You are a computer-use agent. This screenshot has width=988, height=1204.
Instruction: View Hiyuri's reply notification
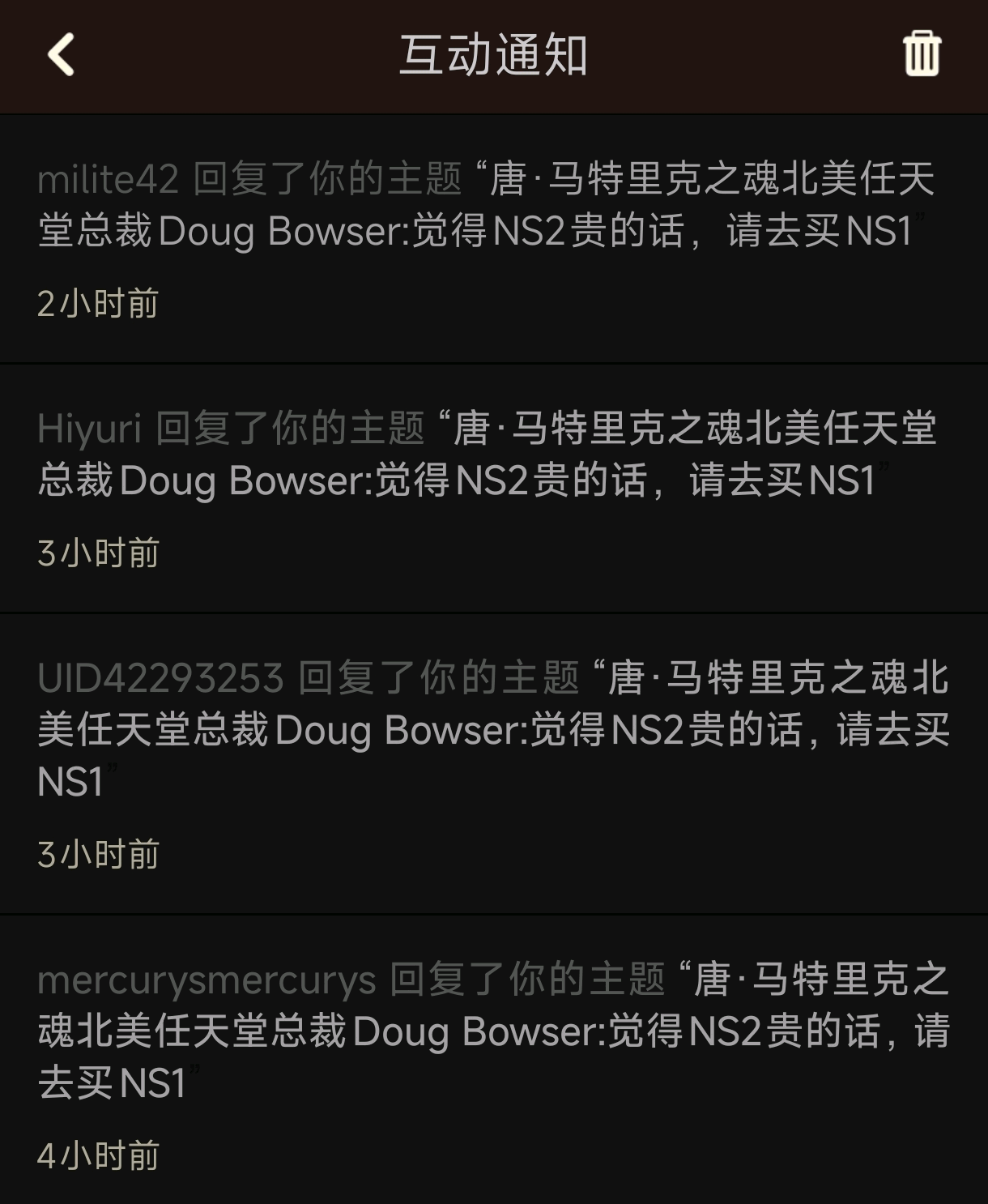coord(486,488)
